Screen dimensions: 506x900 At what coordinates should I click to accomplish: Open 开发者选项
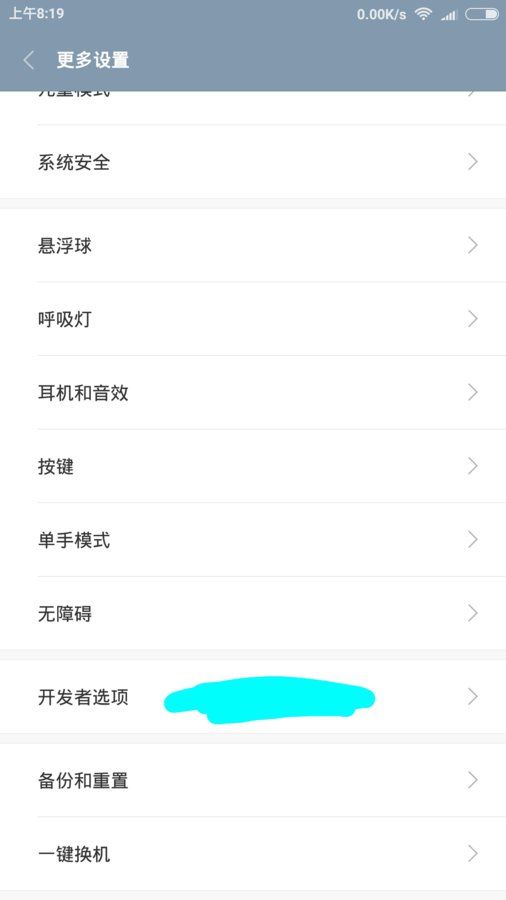(253, 697)
